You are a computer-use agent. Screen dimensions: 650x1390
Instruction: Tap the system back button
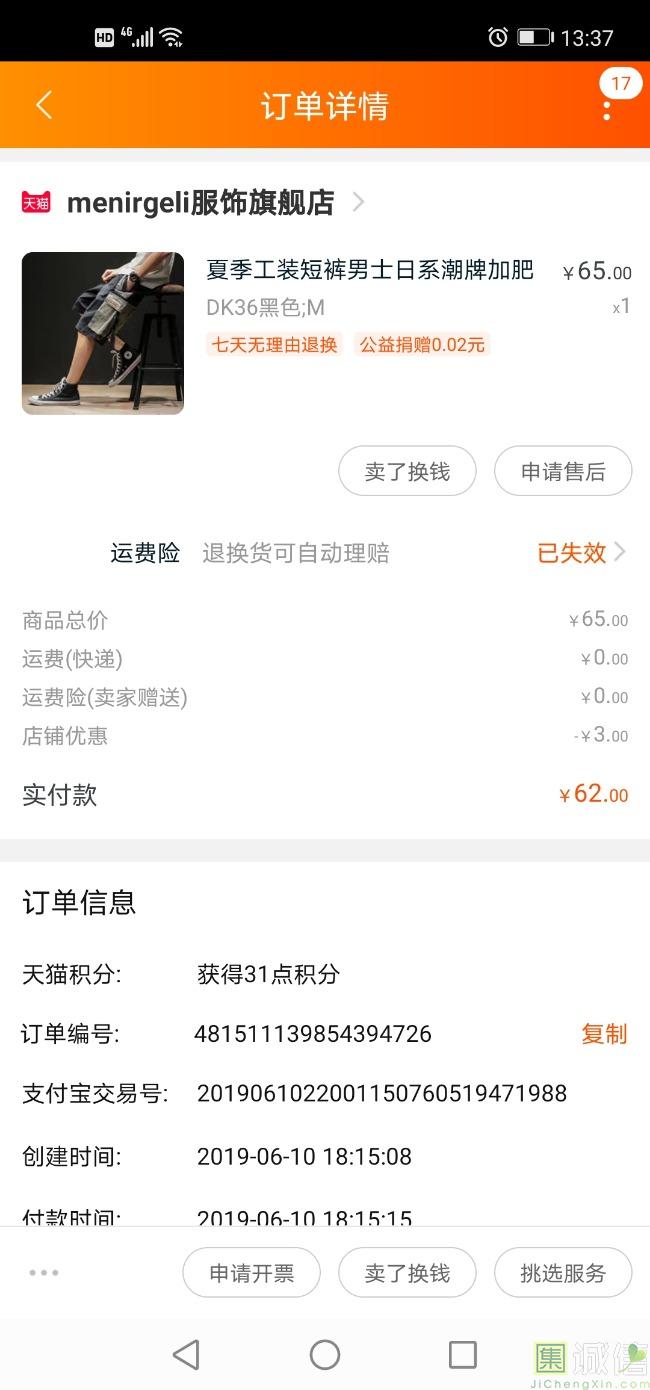186,1355
